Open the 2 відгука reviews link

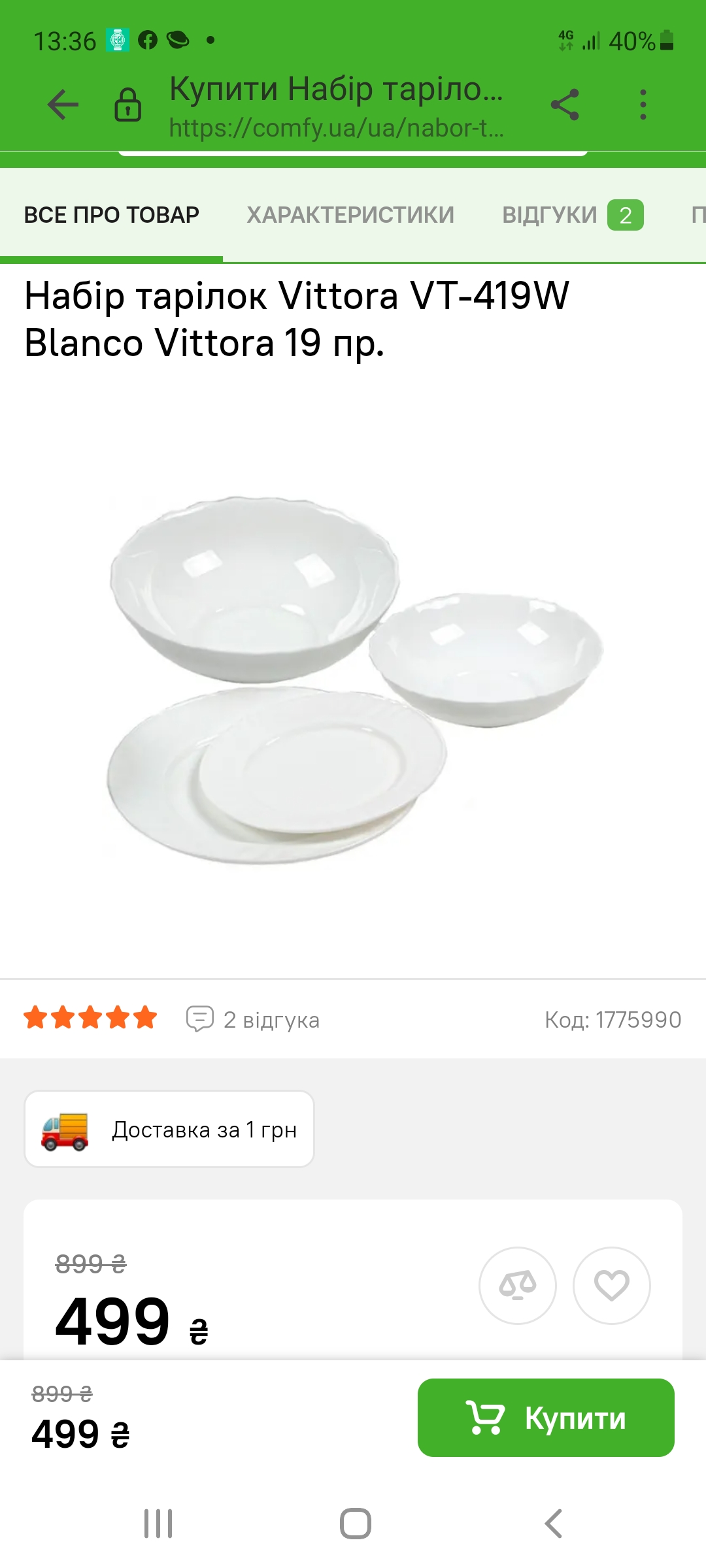click(255, 1020)
